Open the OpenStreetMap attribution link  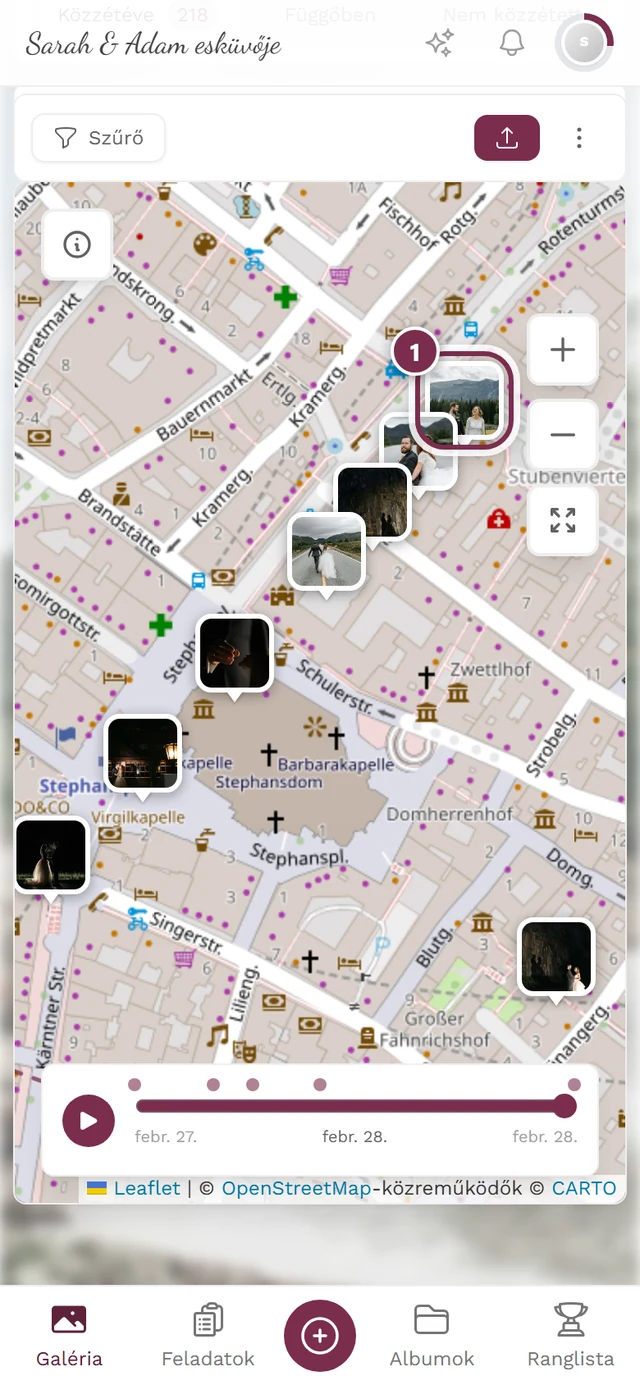click(x=296, y=1188)
